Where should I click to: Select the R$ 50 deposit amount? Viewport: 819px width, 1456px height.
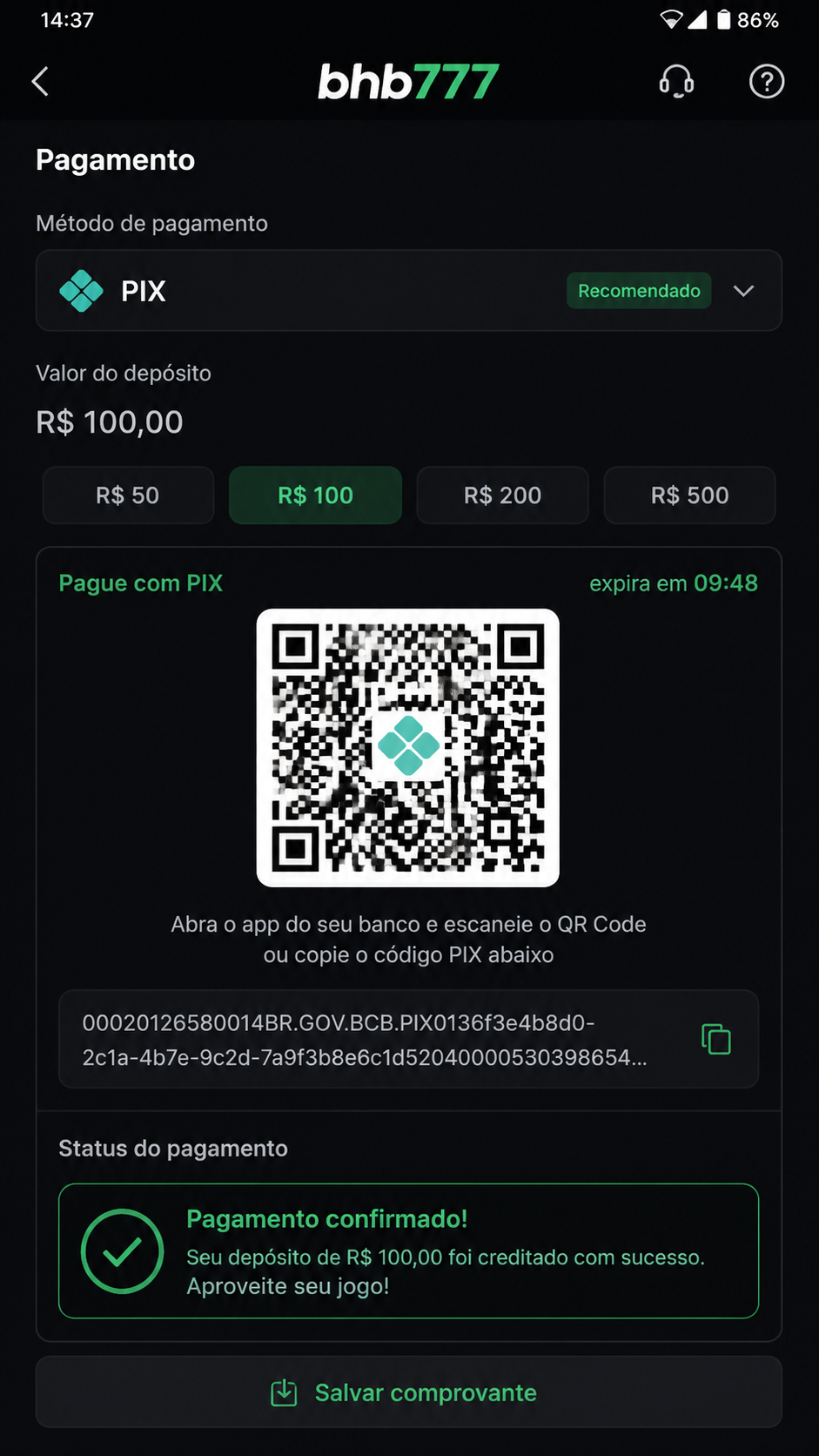[x=128, y=495]
